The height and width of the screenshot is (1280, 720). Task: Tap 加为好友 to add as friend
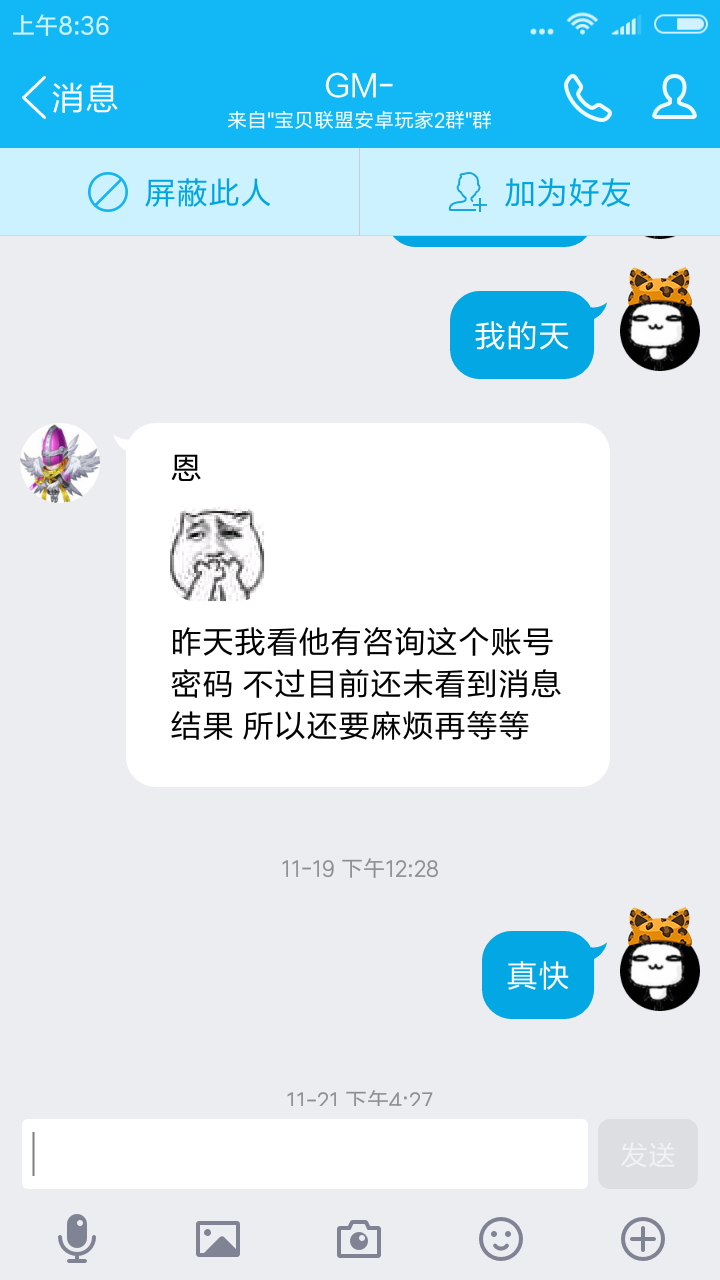click(540, 192)
